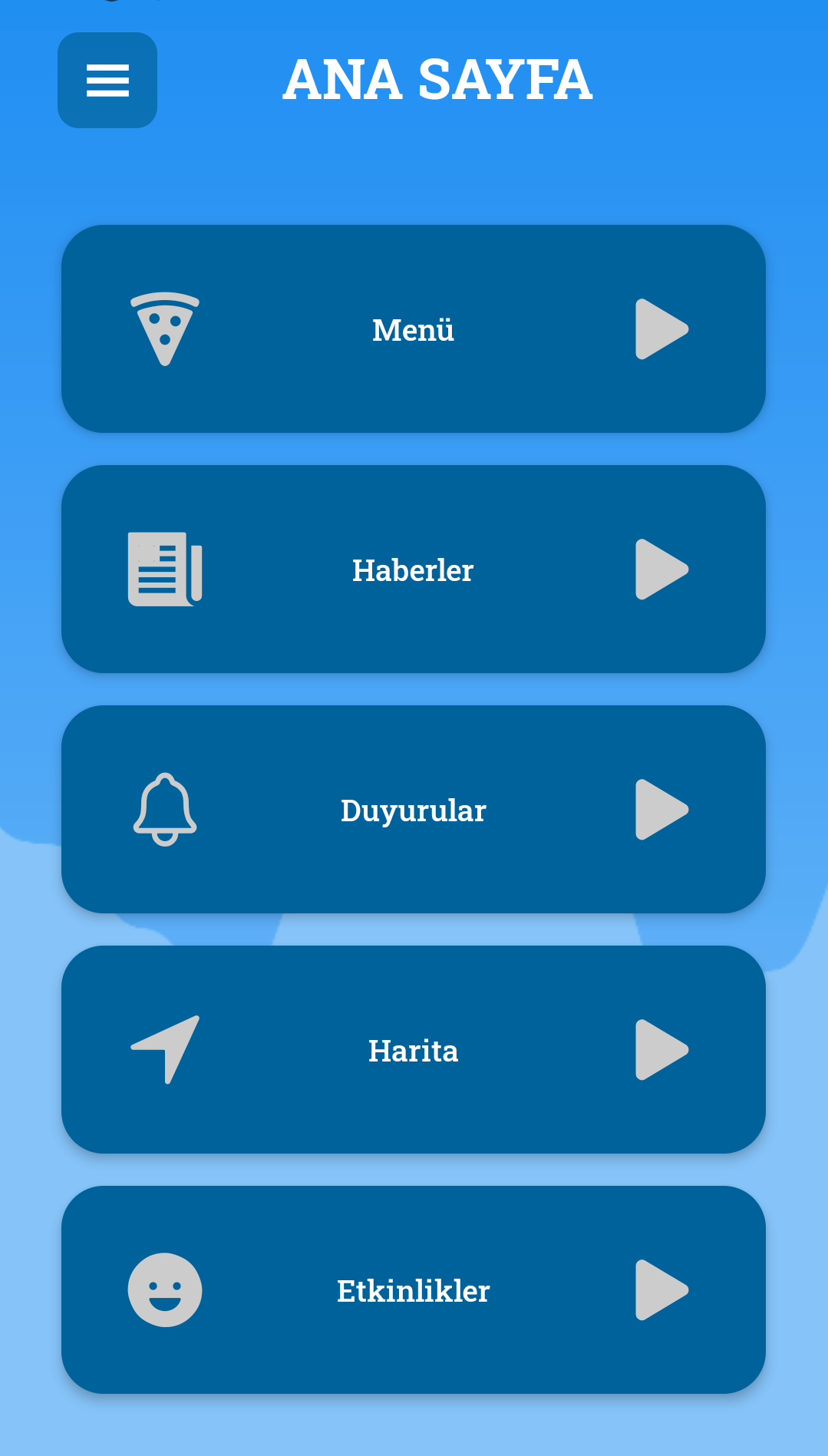Show Etkinlikler events

coord(413,1290)
